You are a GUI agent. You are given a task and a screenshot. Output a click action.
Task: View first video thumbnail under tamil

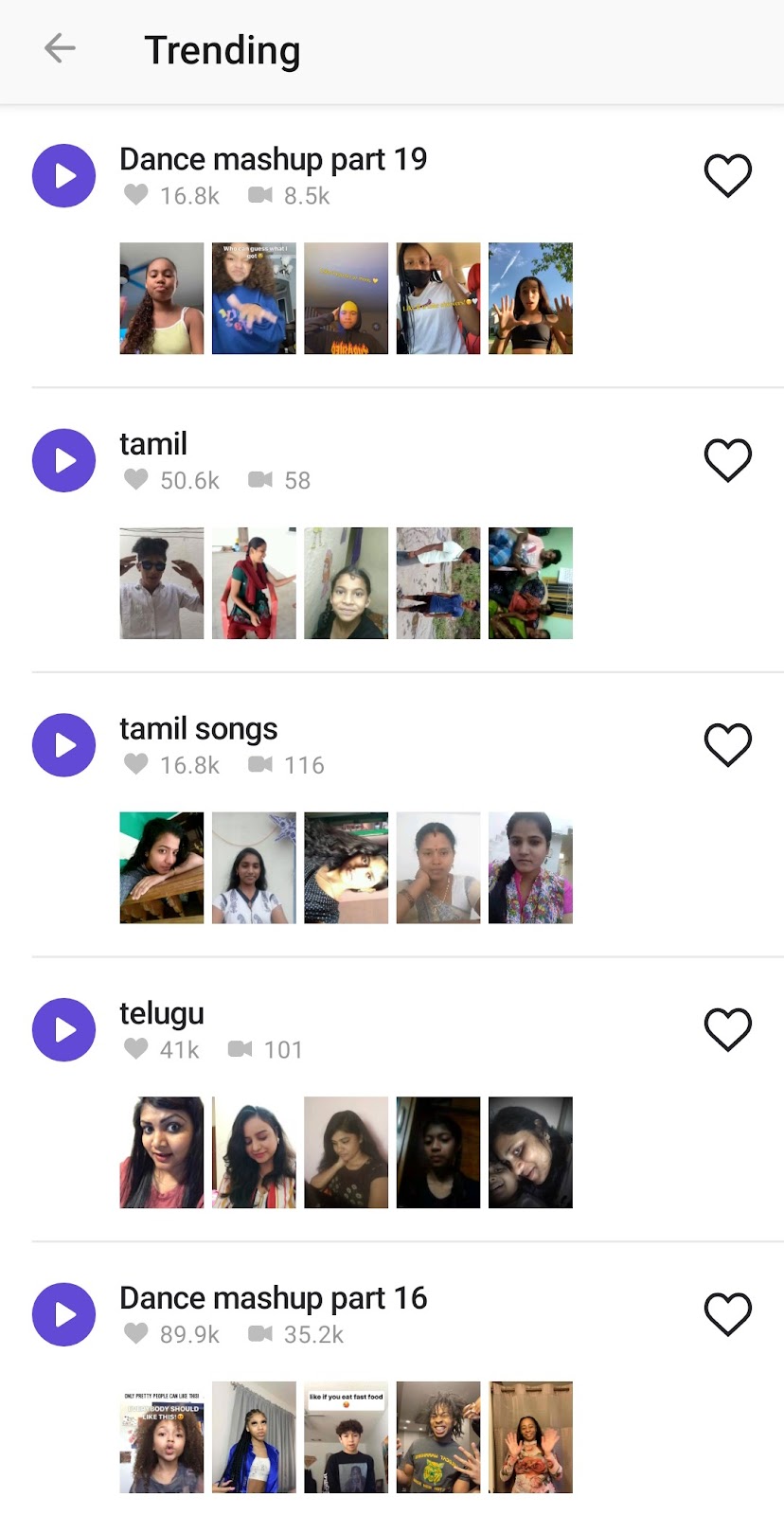[162, 583]
